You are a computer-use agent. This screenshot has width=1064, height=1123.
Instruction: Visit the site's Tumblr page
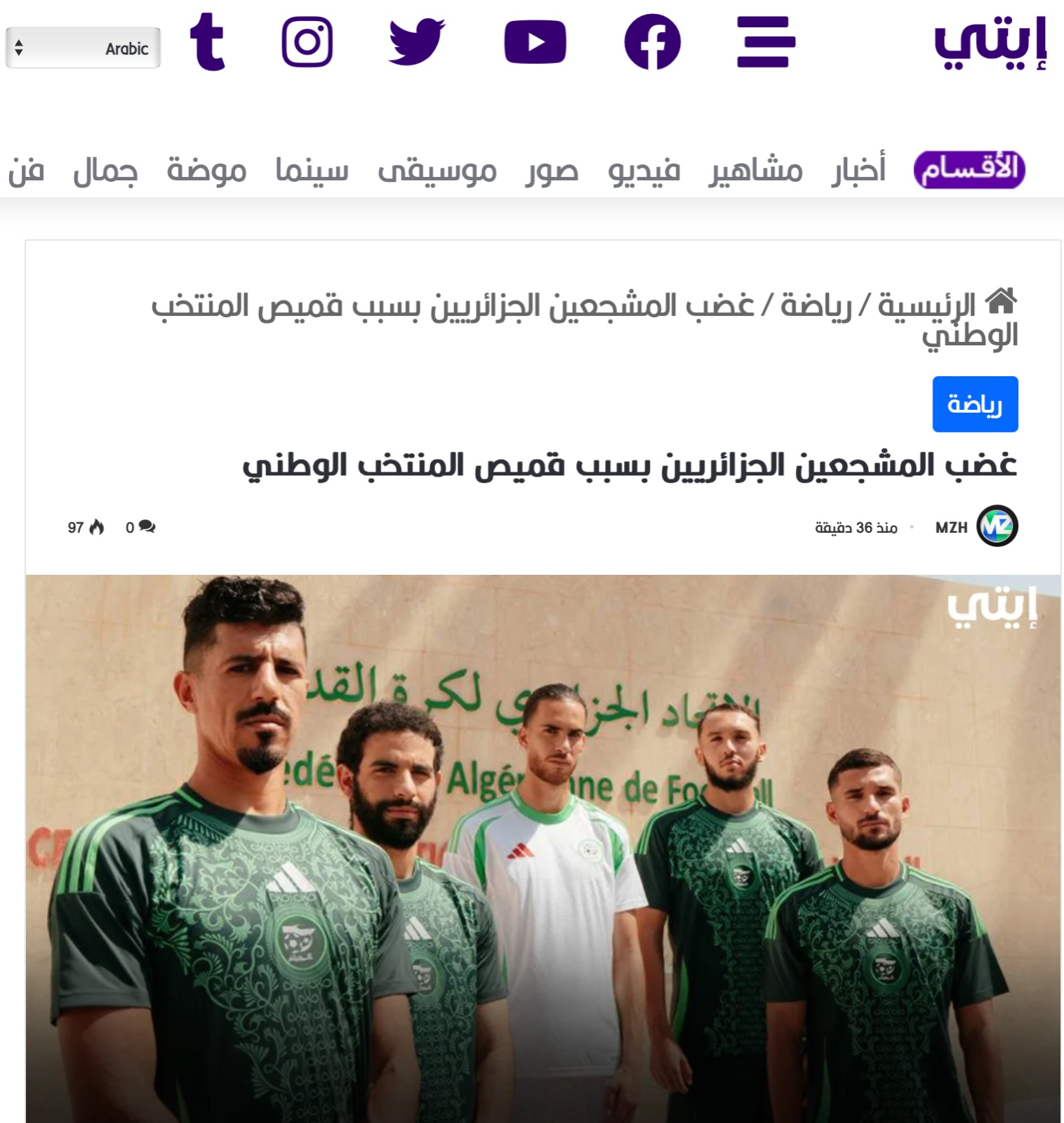208,42
